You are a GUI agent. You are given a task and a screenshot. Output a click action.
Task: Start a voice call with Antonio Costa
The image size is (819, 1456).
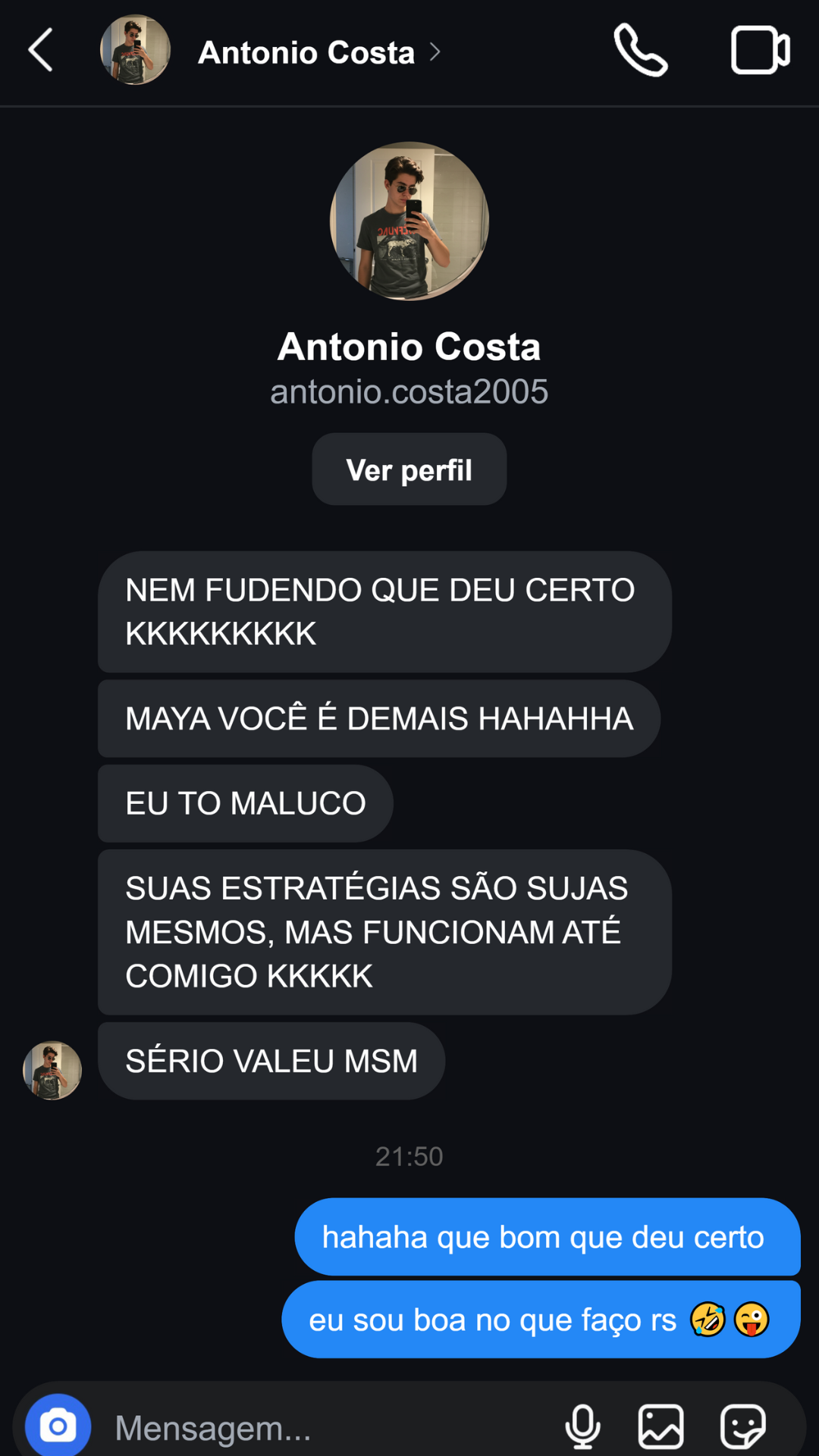pyautogui.click(x=641, y=50)
